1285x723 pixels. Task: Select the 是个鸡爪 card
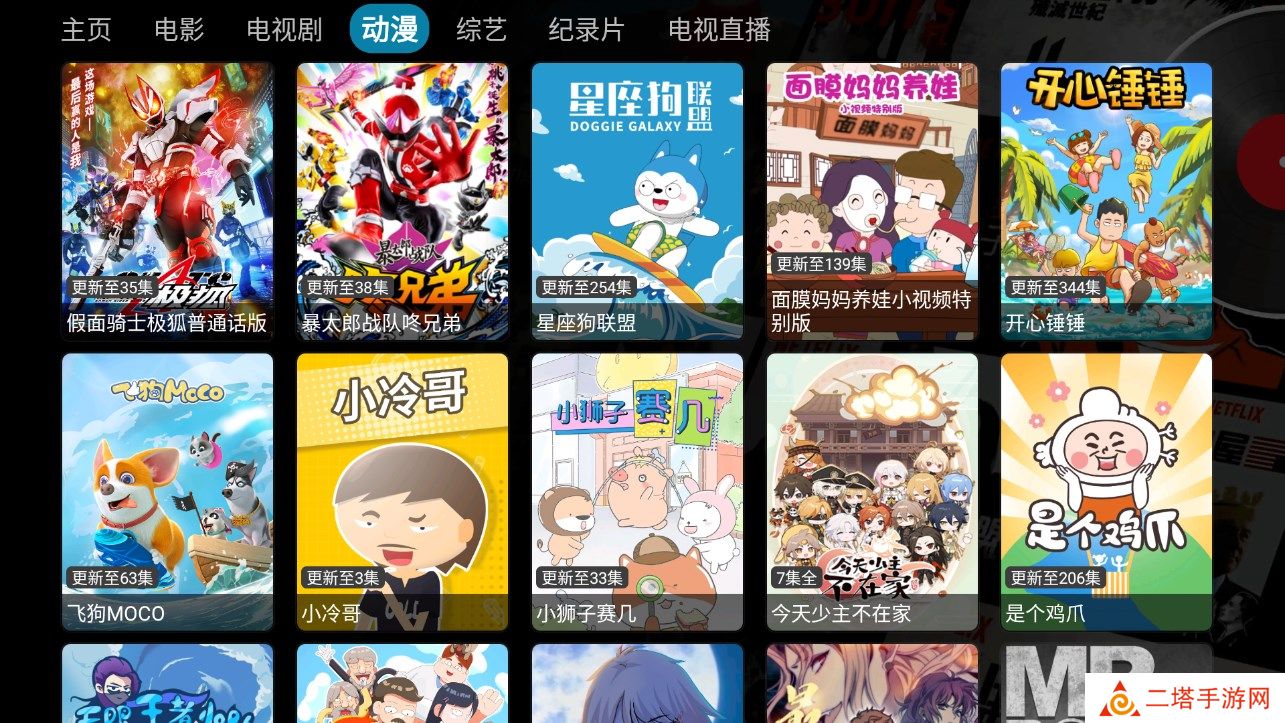(x=1106, y=490)
